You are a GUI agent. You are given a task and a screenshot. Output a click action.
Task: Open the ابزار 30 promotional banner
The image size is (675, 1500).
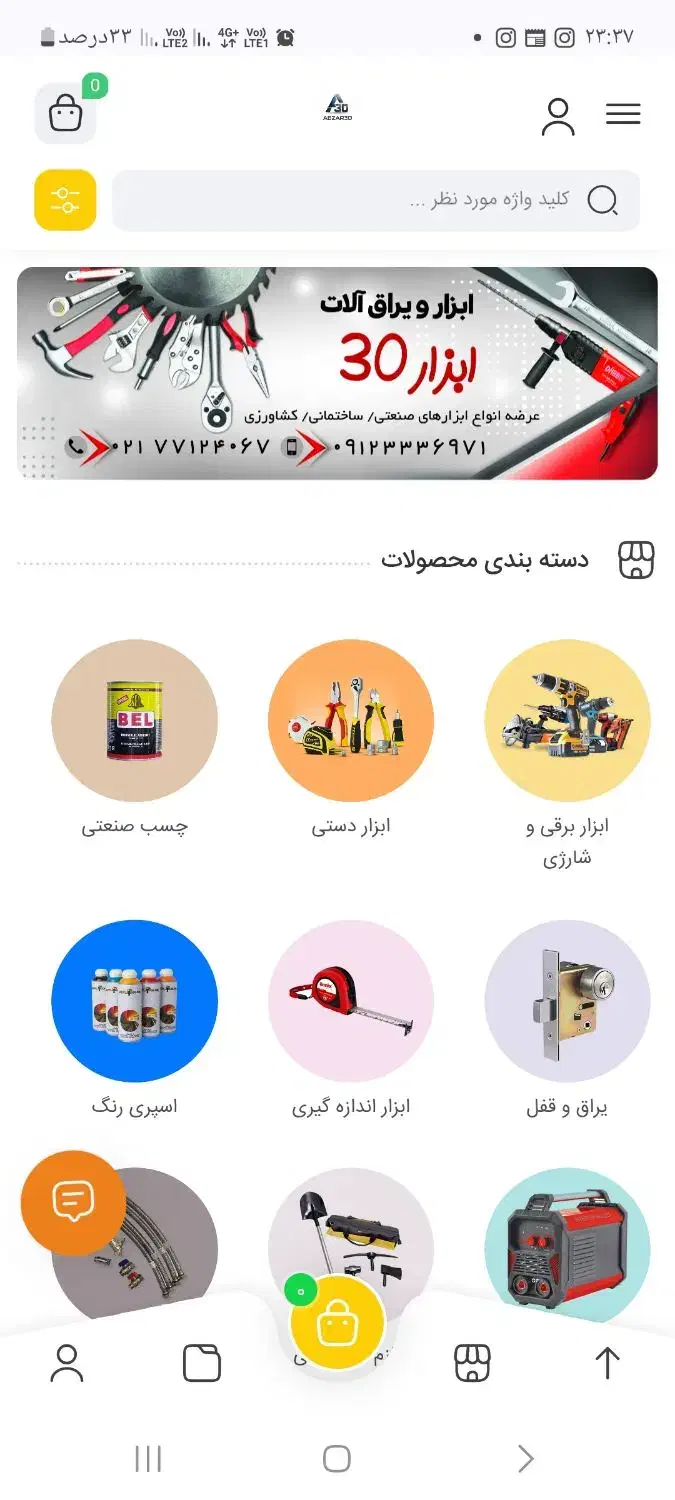point(337,373)
